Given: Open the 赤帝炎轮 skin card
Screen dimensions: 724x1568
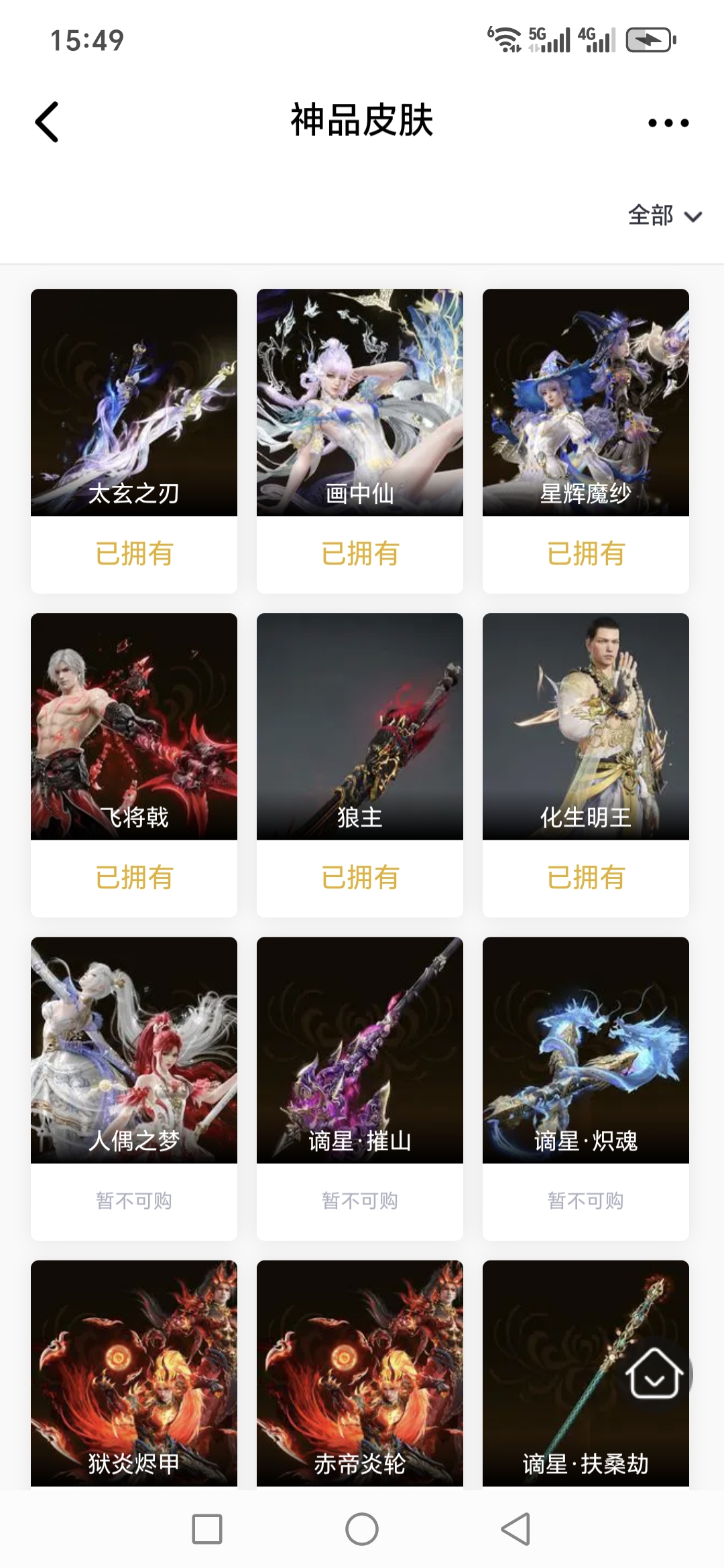Looking at the screenshot, I should point(360,1374).
